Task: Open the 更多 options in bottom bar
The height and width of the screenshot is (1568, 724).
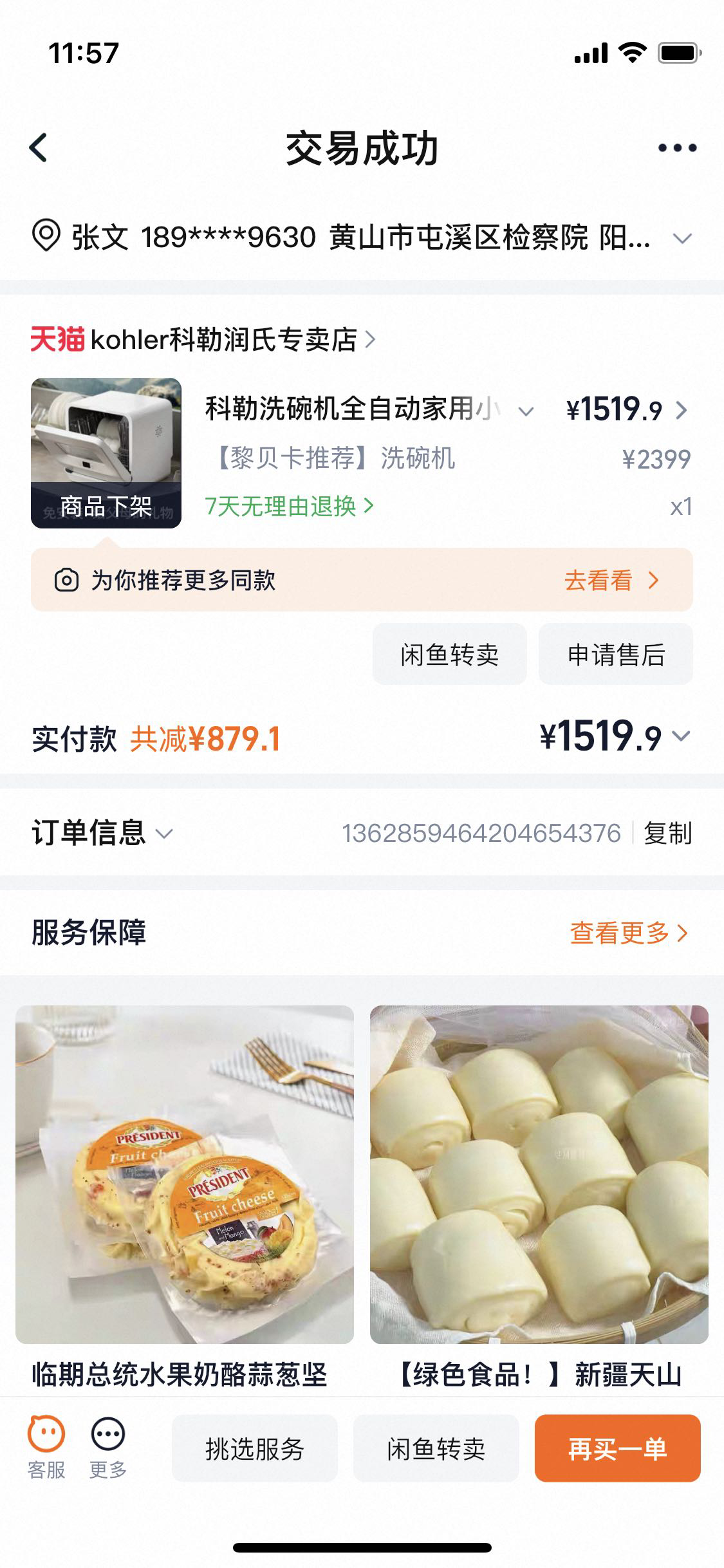Action: coord(108,1448)
